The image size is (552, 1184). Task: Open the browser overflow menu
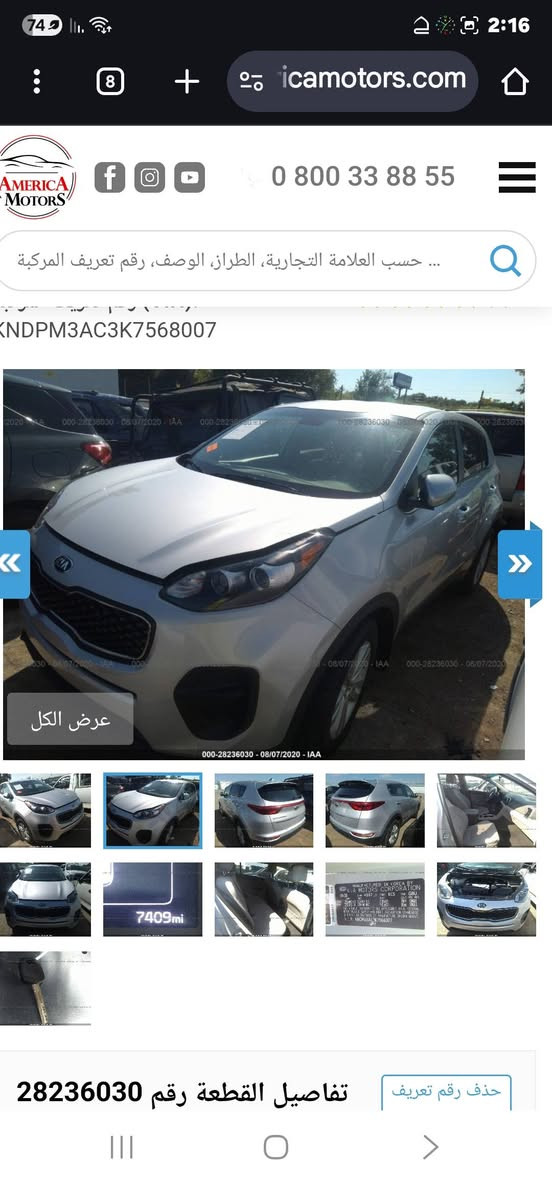click(36, 82)
